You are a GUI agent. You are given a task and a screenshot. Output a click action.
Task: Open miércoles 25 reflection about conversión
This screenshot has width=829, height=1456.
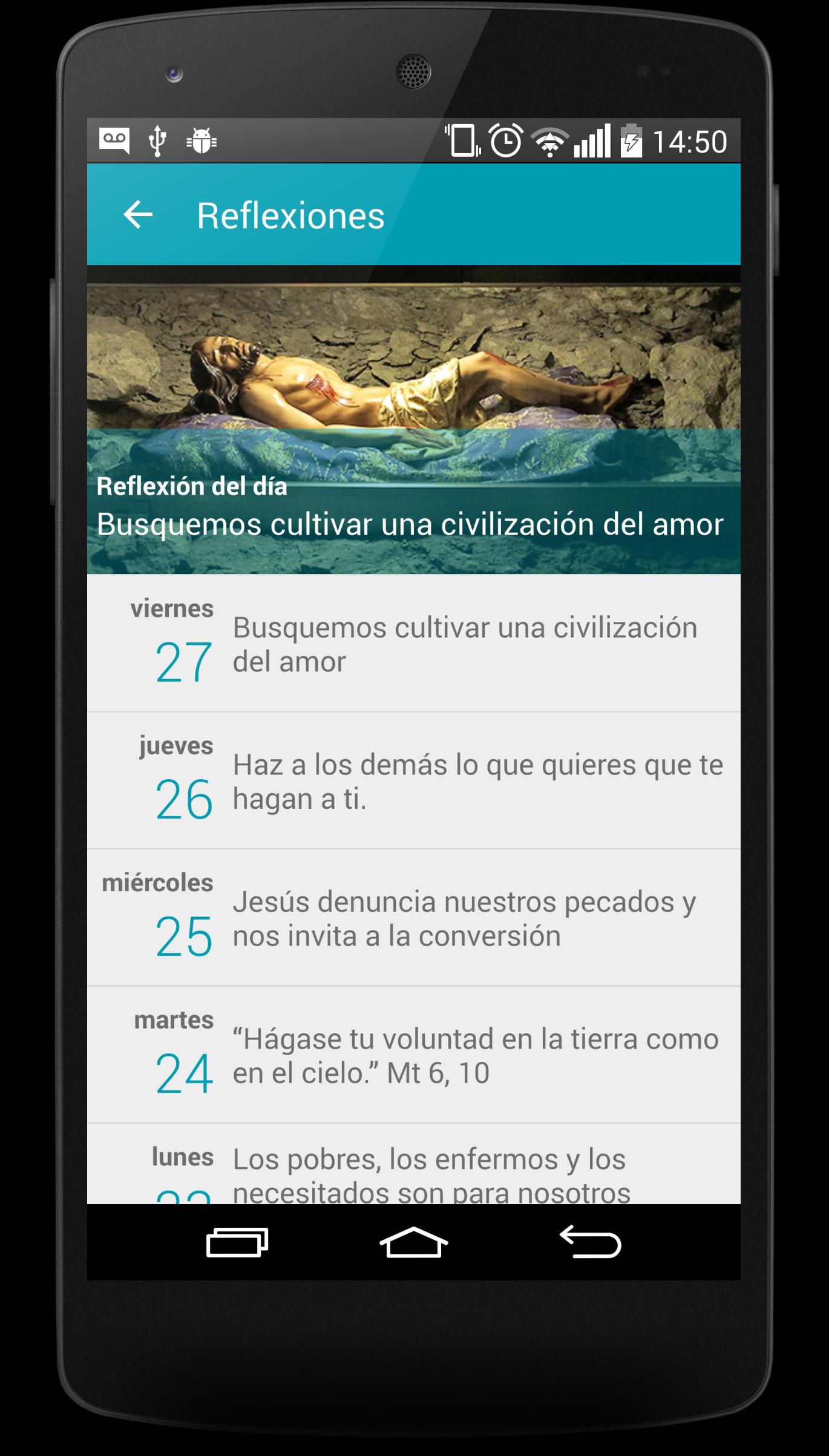click(x=413, y=918)
